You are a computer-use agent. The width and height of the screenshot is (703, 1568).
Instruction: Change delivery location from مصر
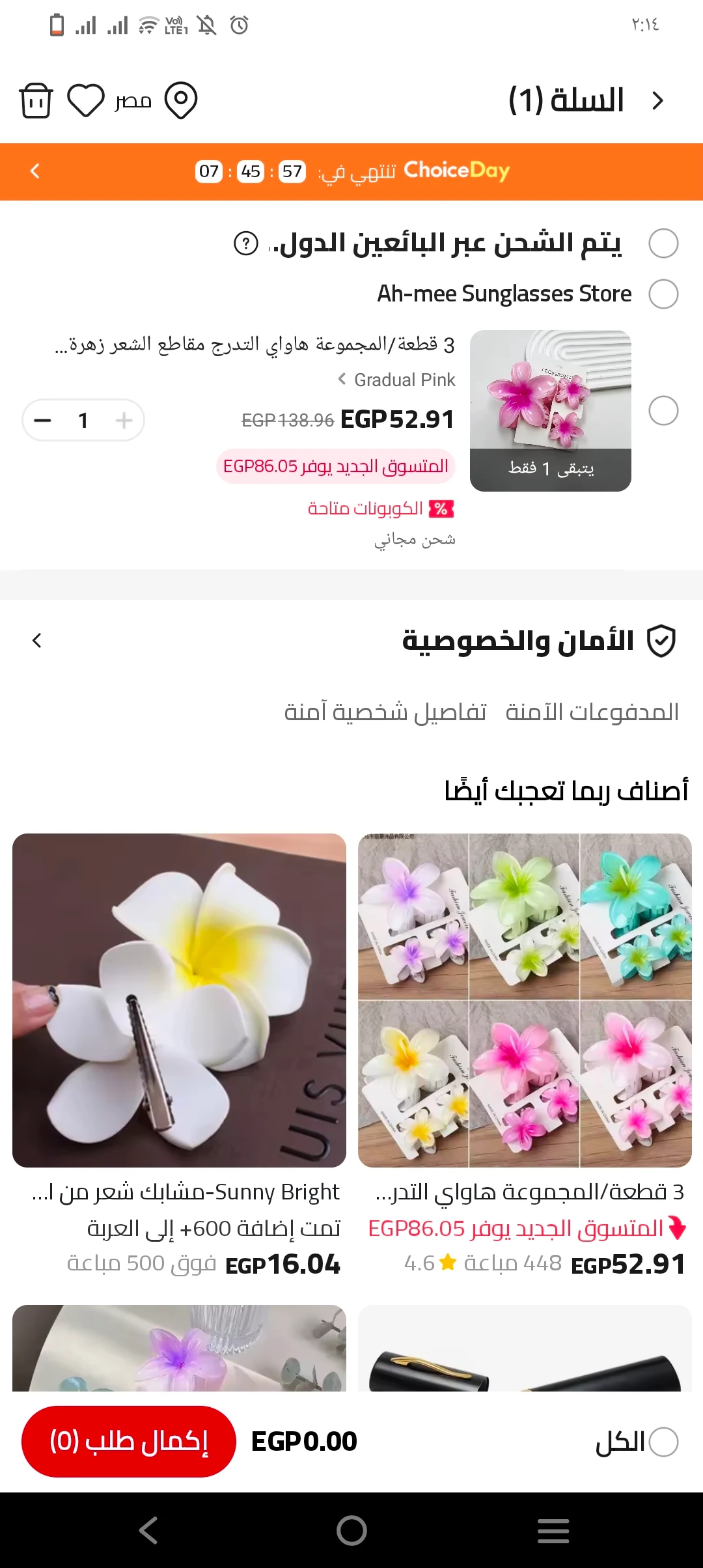pos(158,100)
